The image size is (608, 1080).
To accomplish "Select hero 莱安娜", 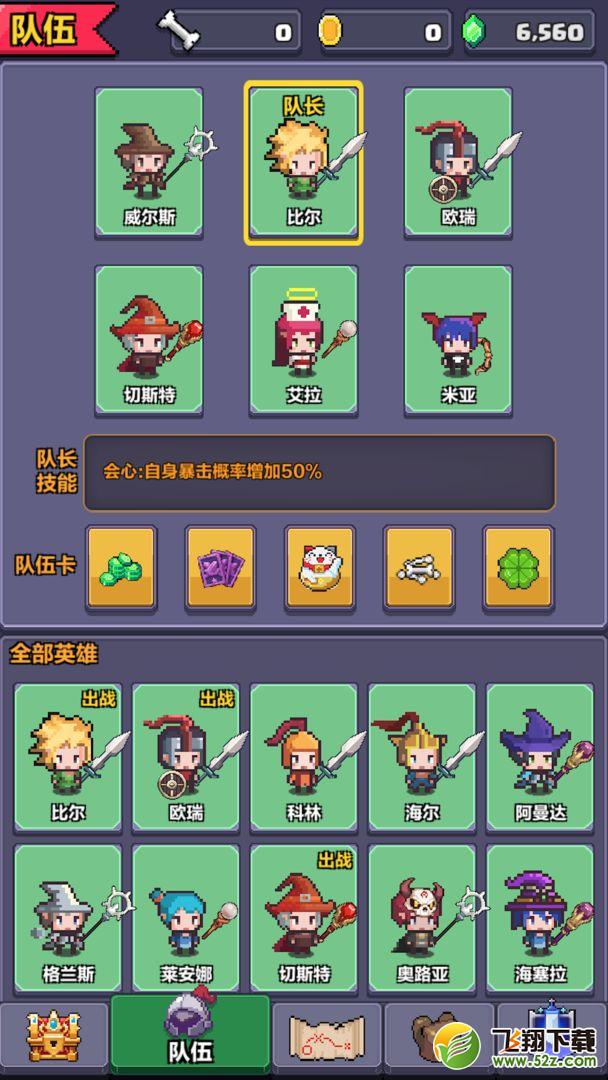I will tap(186, 918).
